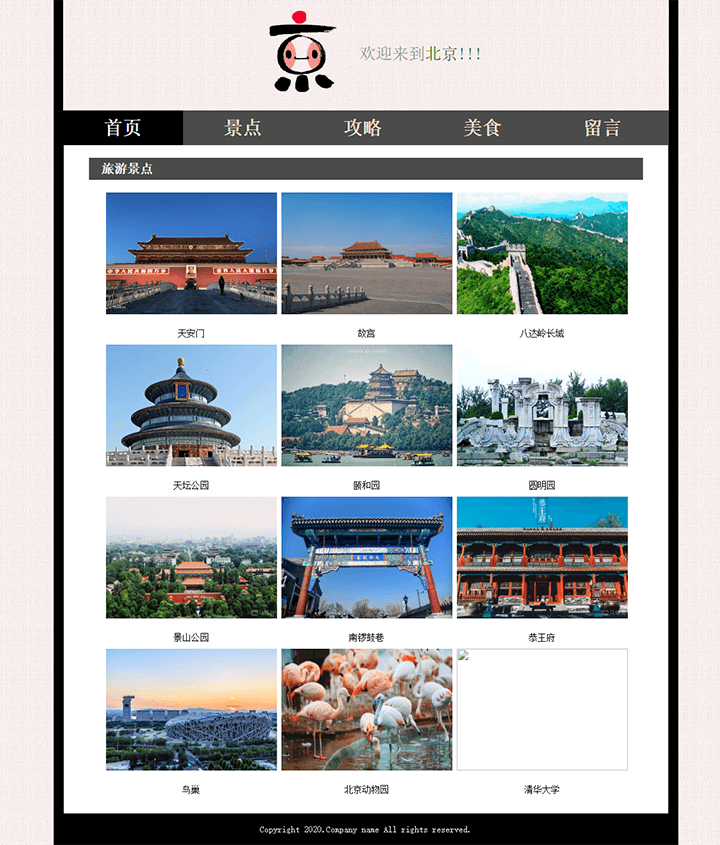
Task: Open the 景点 navigation tab
Action: (243, 128)
